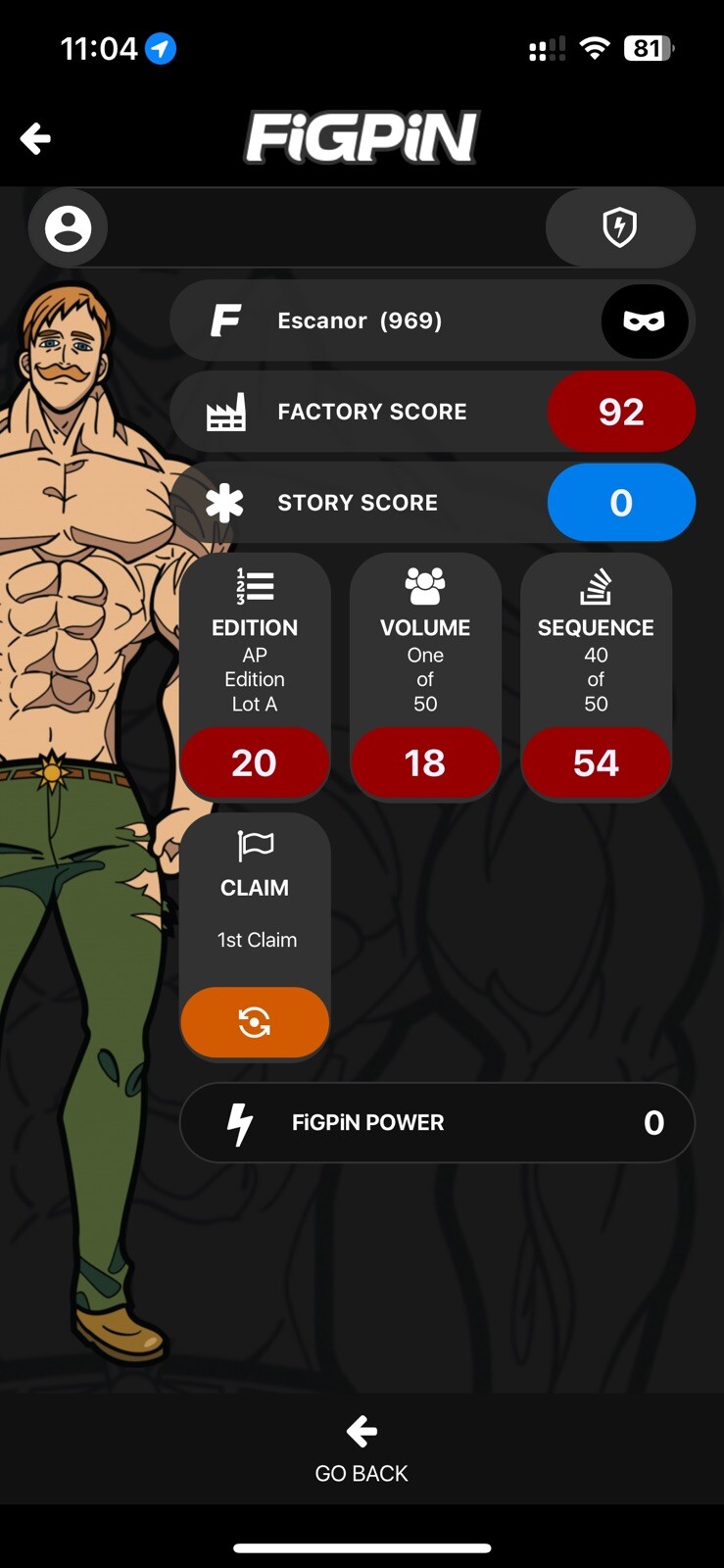Tap the back arrow in the header
The height and width of the screenshot is (1568, 724).
click(x=36, y=138)
